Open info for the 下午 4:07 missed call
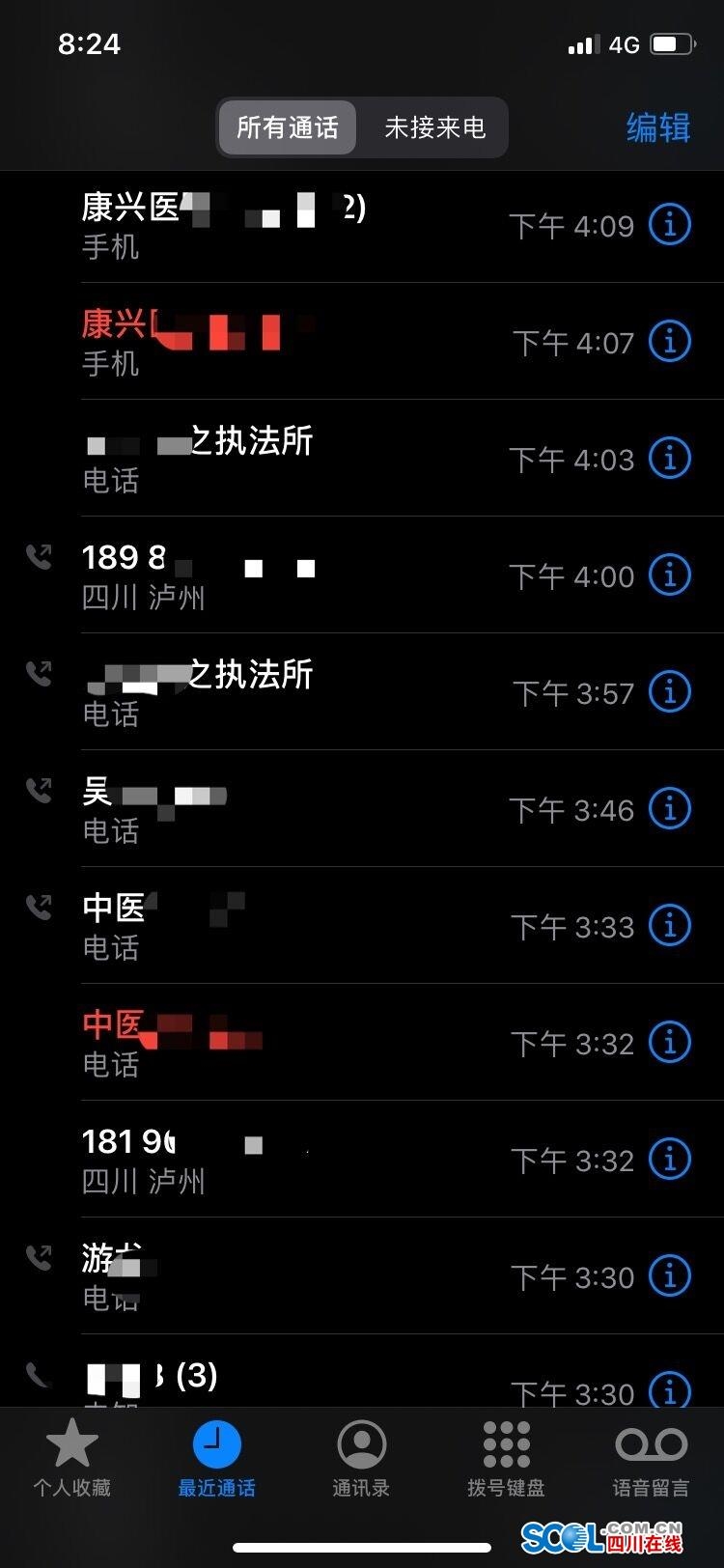 point(669,342)
